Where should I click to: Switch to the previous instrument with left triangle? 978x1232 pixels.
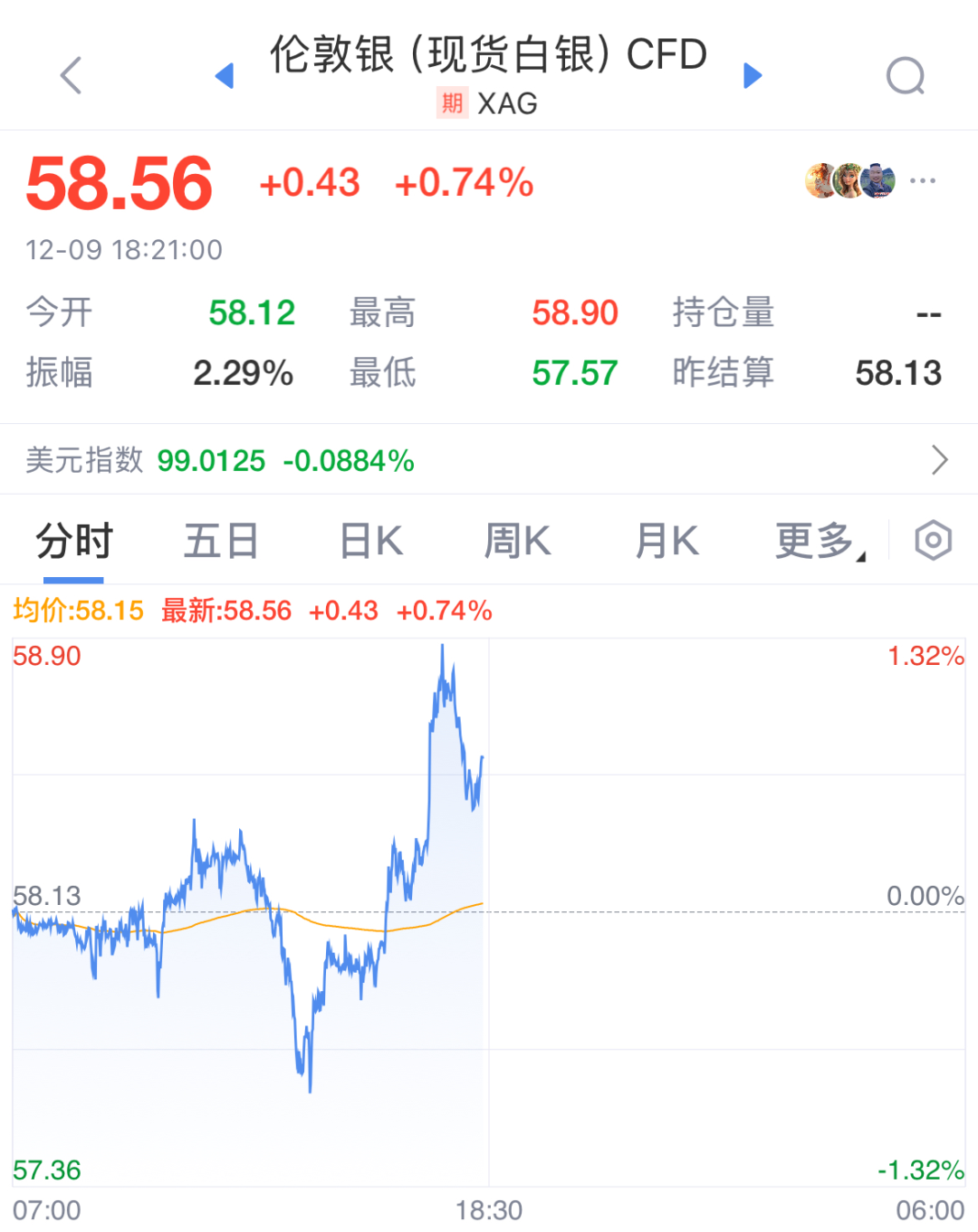(225, 76)
